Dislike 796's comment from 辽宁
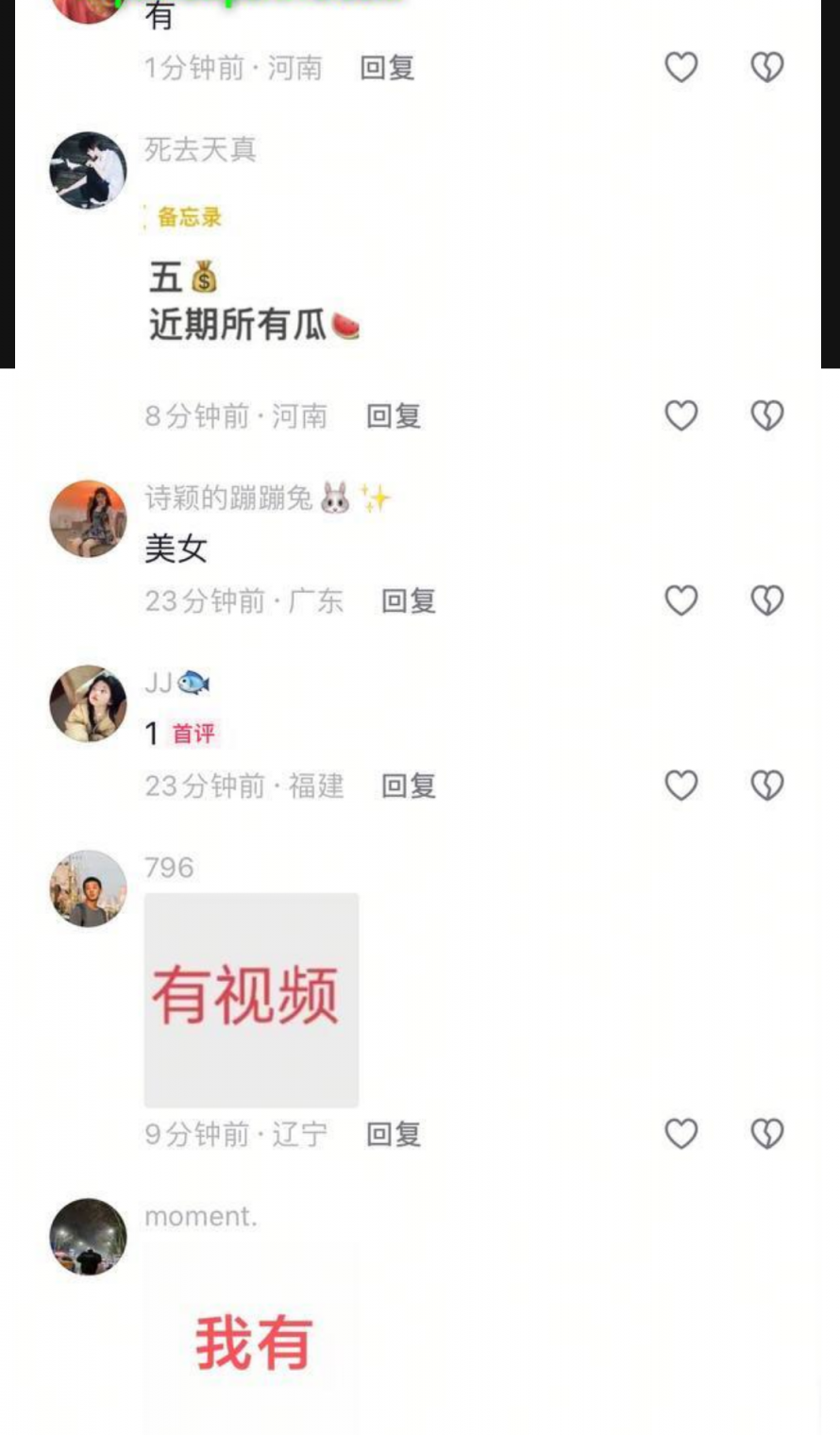 (x=766, y=1134)
